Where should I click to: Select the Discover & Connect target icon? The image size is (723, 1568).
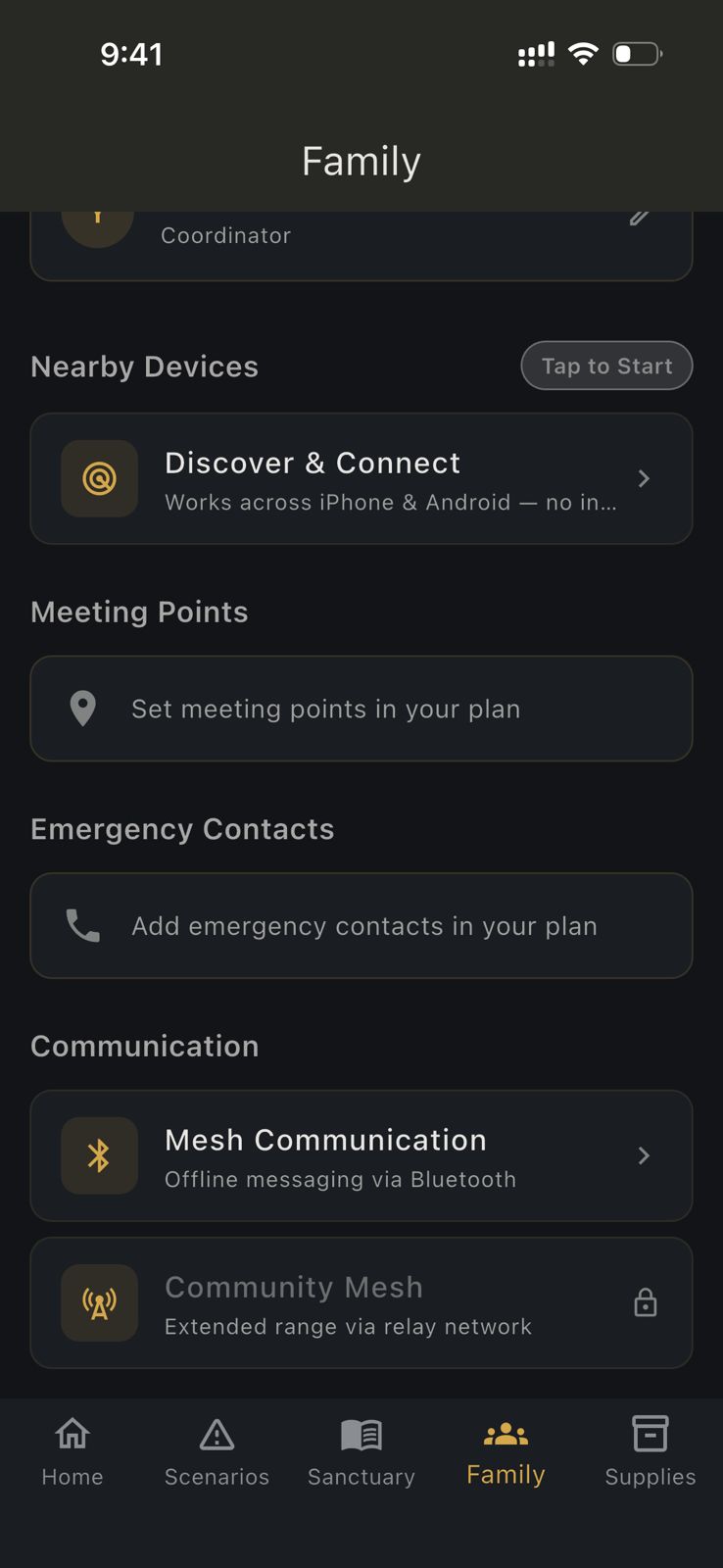coord(99,478)
